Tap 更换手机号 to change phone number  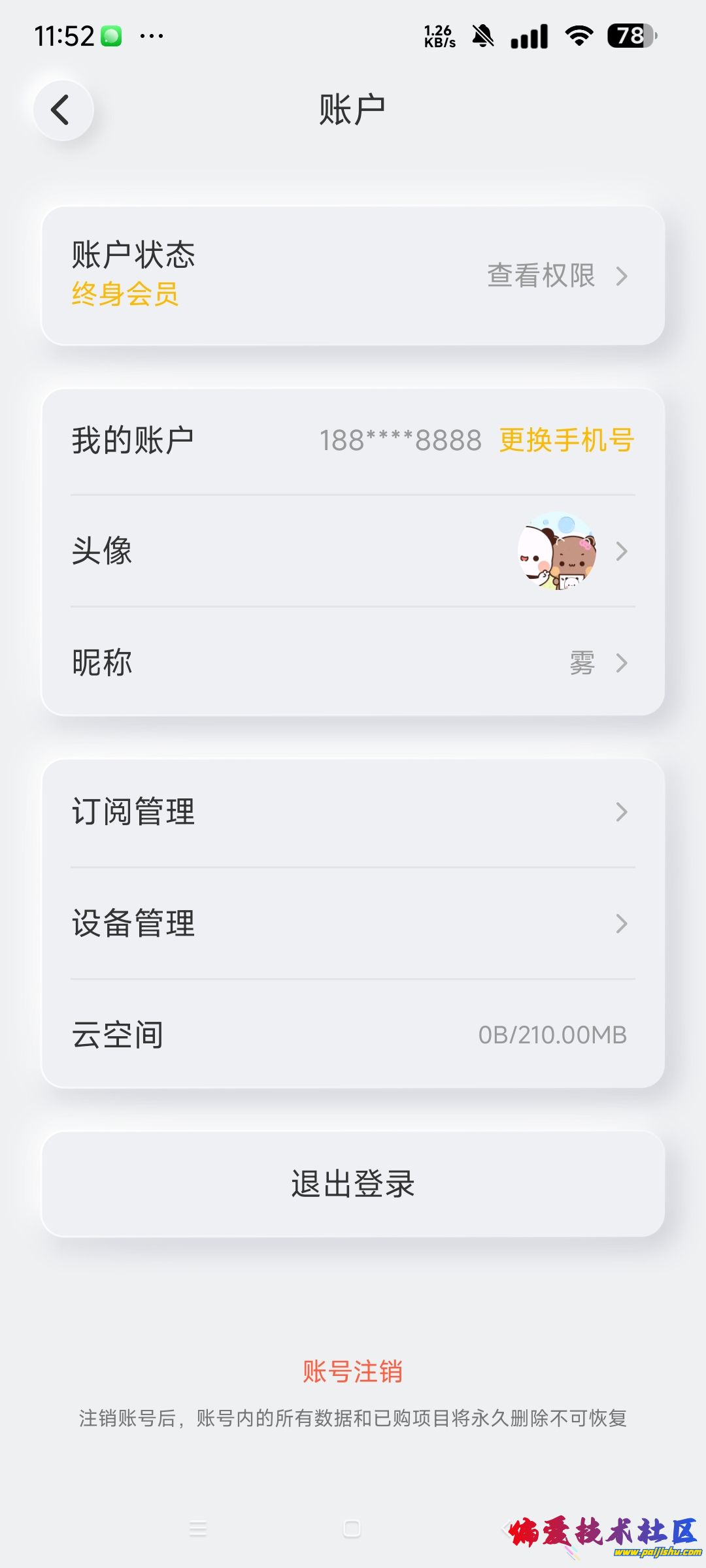coord(566,440)
